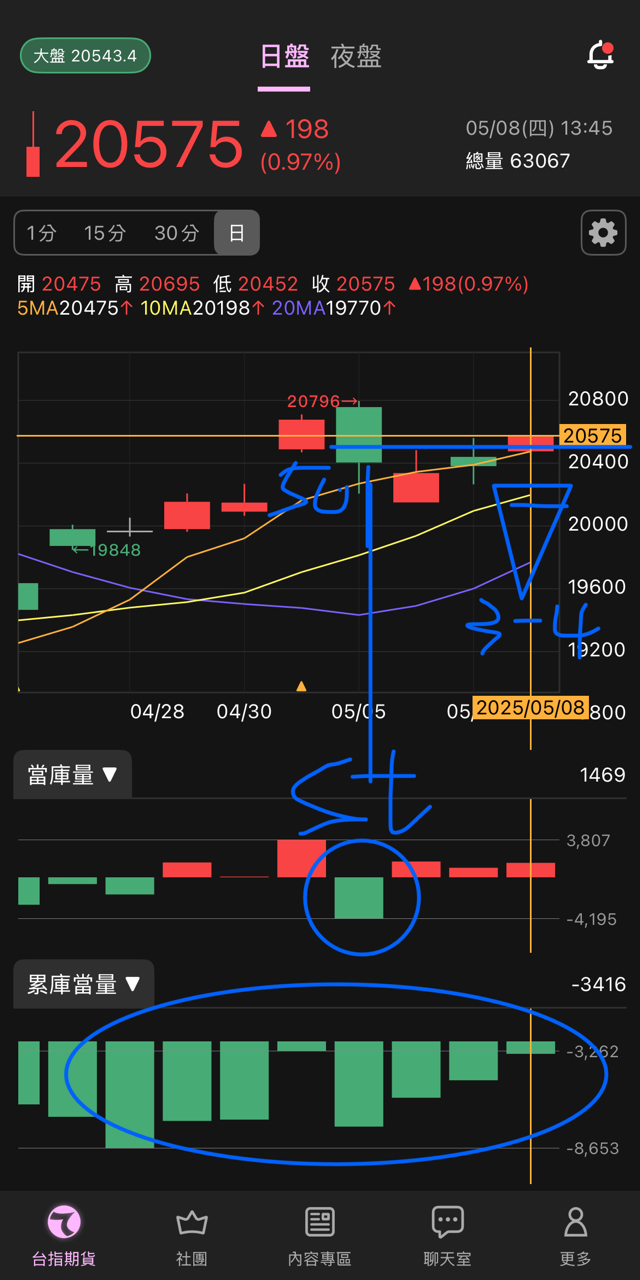Screen dimensions: 640x1280
Task: Open the 台指期貨 bottom tab
Action: [x=64, y=1236]
